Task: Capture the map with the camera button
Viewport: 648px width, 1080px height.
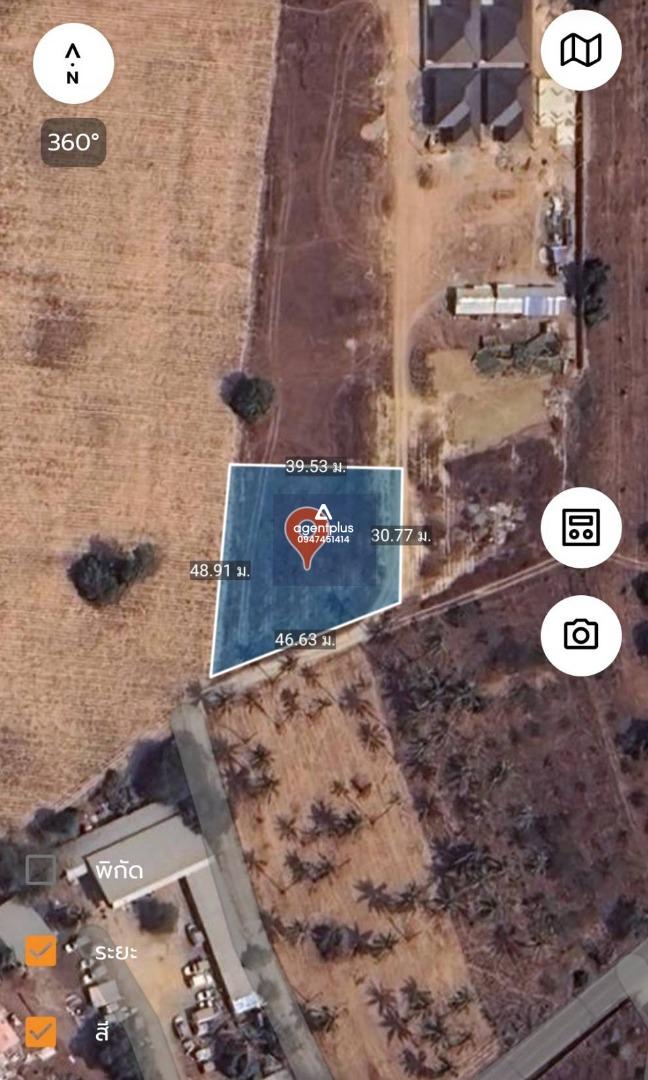Action: [581, 635]
